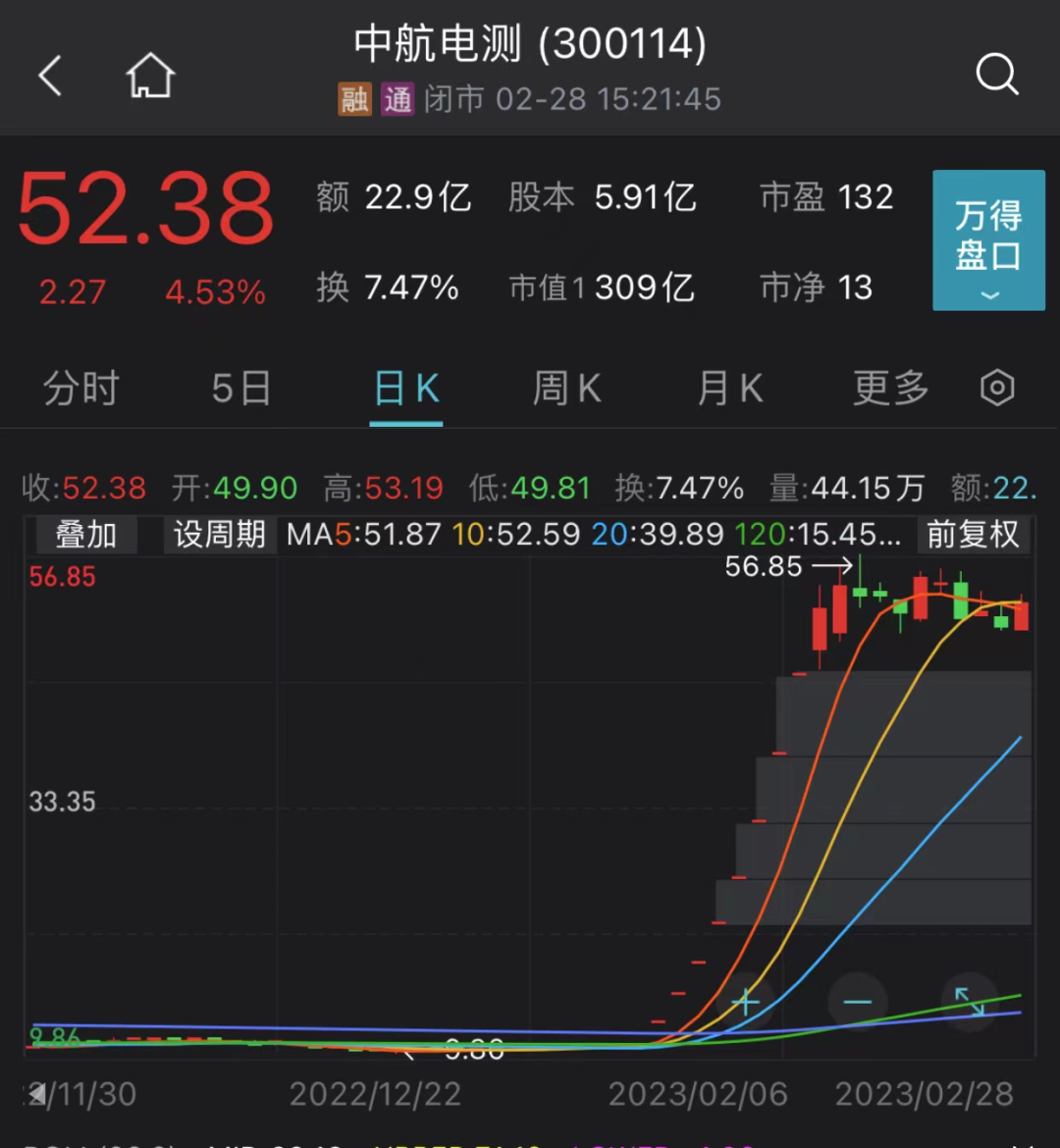This screenshot has width=1060, height=1148.
Task: Go back to the previous page
Action: [x=51, y=76]
